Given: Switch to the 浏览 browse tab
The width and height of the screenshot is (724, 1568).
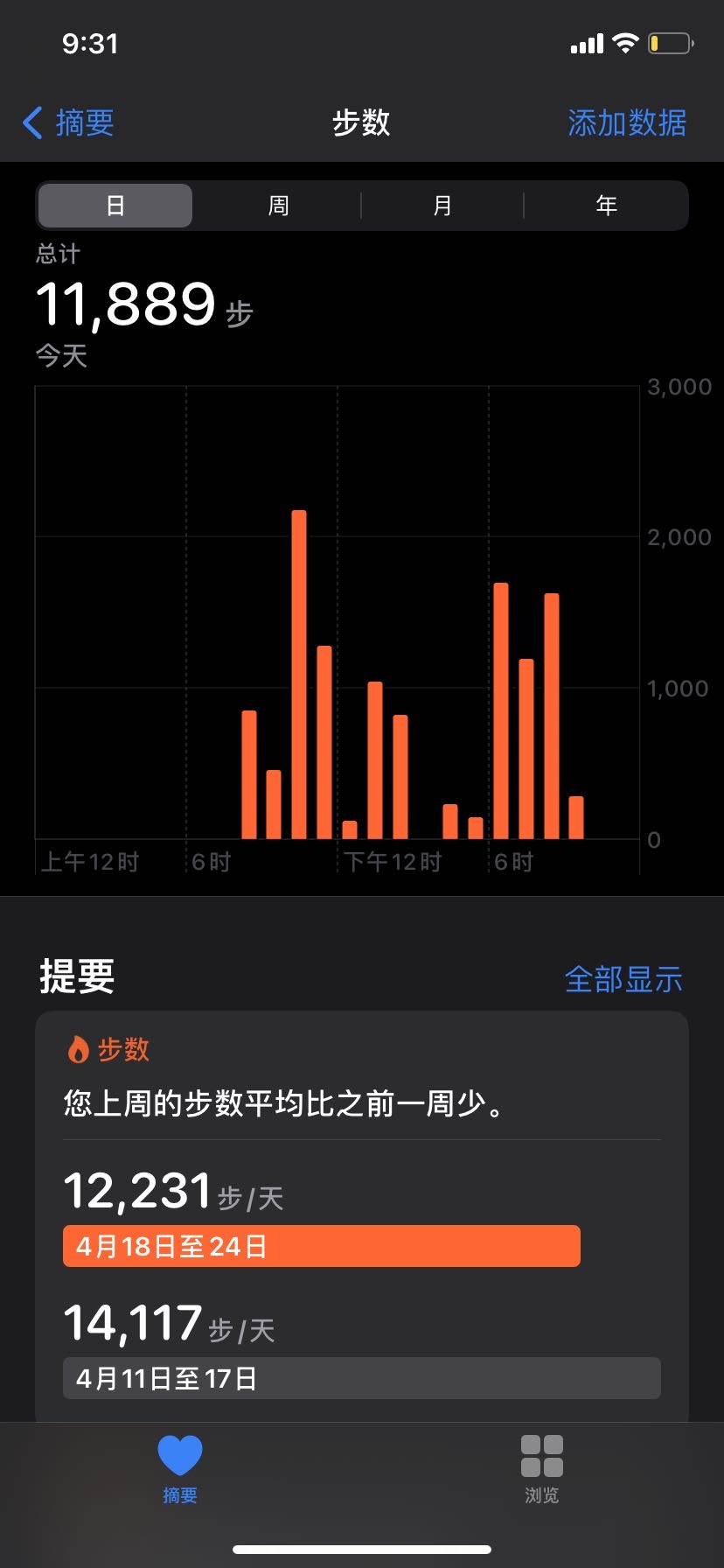Looking at the screenshot, I should point(542,1470).
